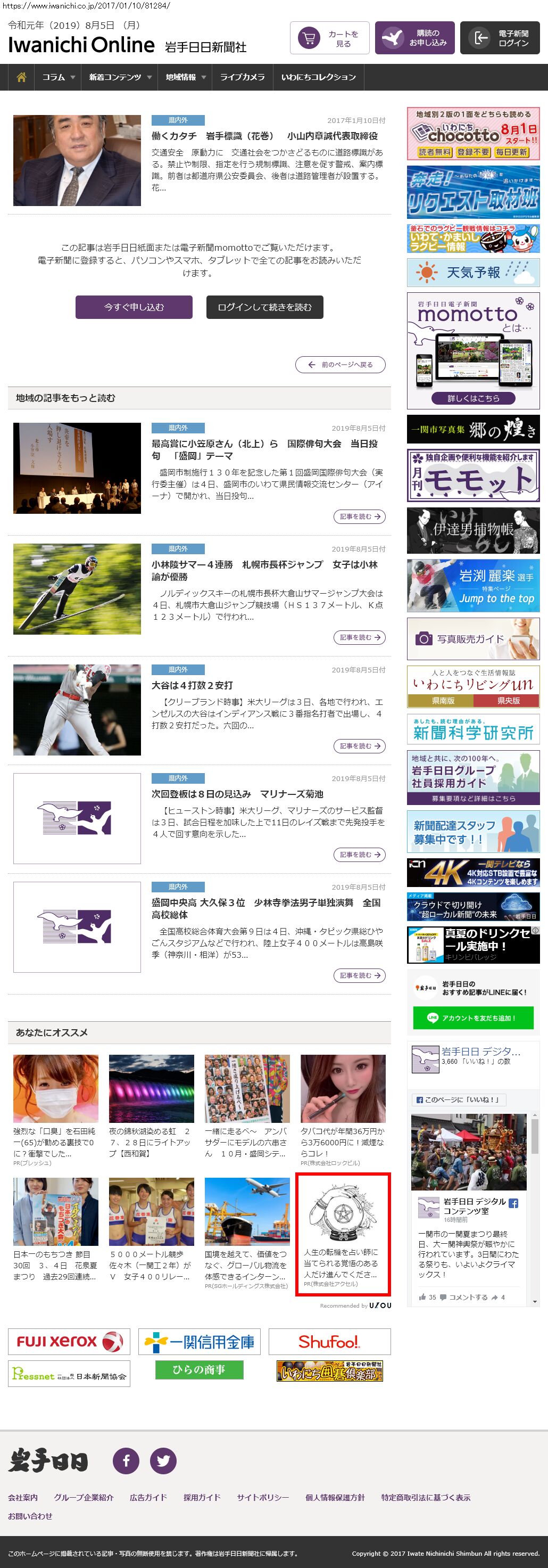Open the home icon in the nav bar
The width and height of the screenshot is (548, 1568).
[x=21, y=77]
